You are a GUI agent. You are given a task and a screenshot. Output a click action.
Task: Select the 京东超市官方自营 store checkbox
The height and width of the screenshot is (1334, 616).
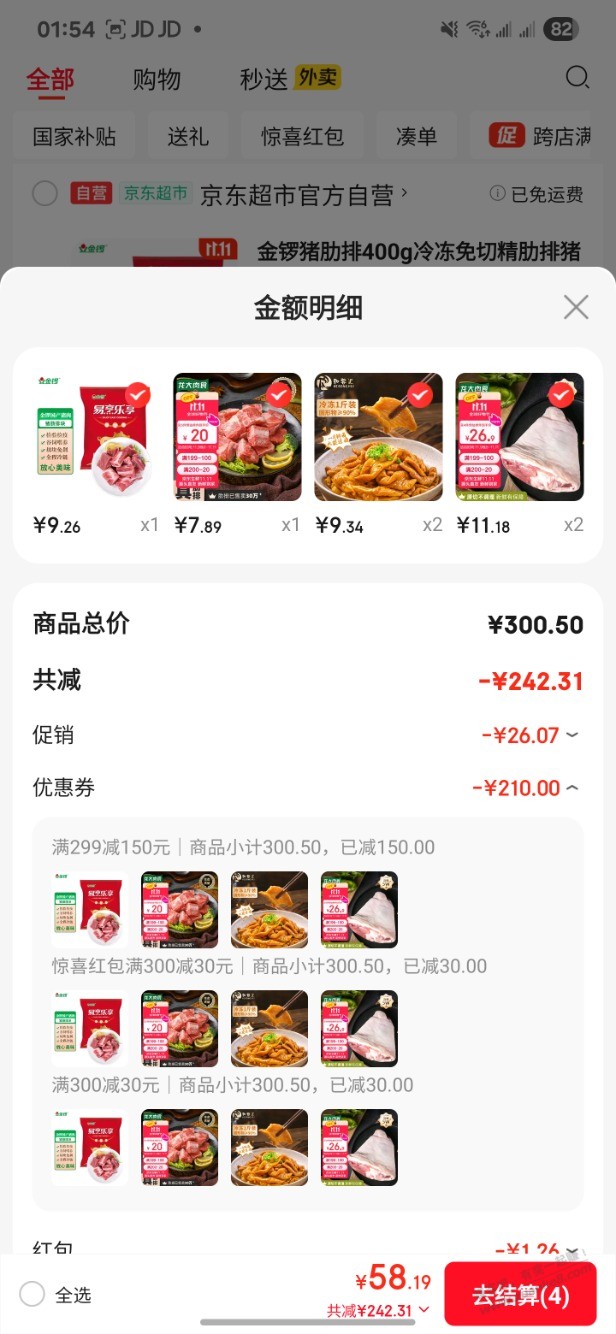[x=45, y=194]
